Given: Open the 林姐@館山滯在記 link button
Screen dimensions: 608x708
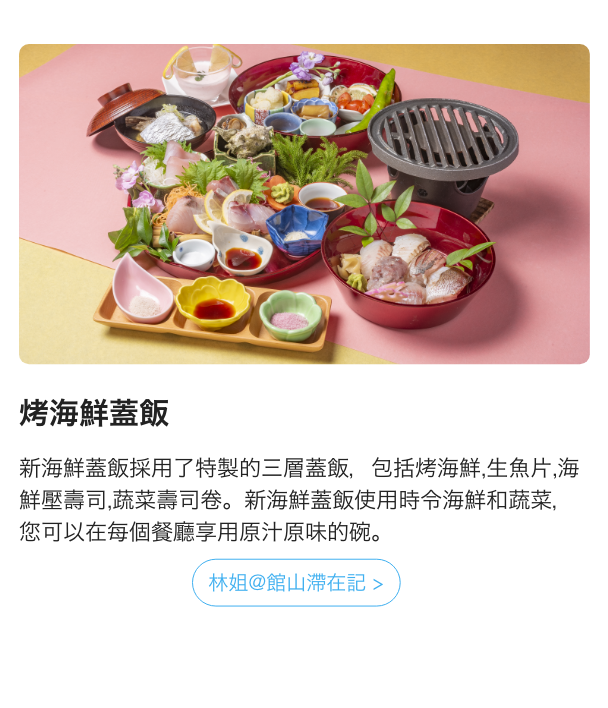Looking at the screenshot, I should pos(296,583).
